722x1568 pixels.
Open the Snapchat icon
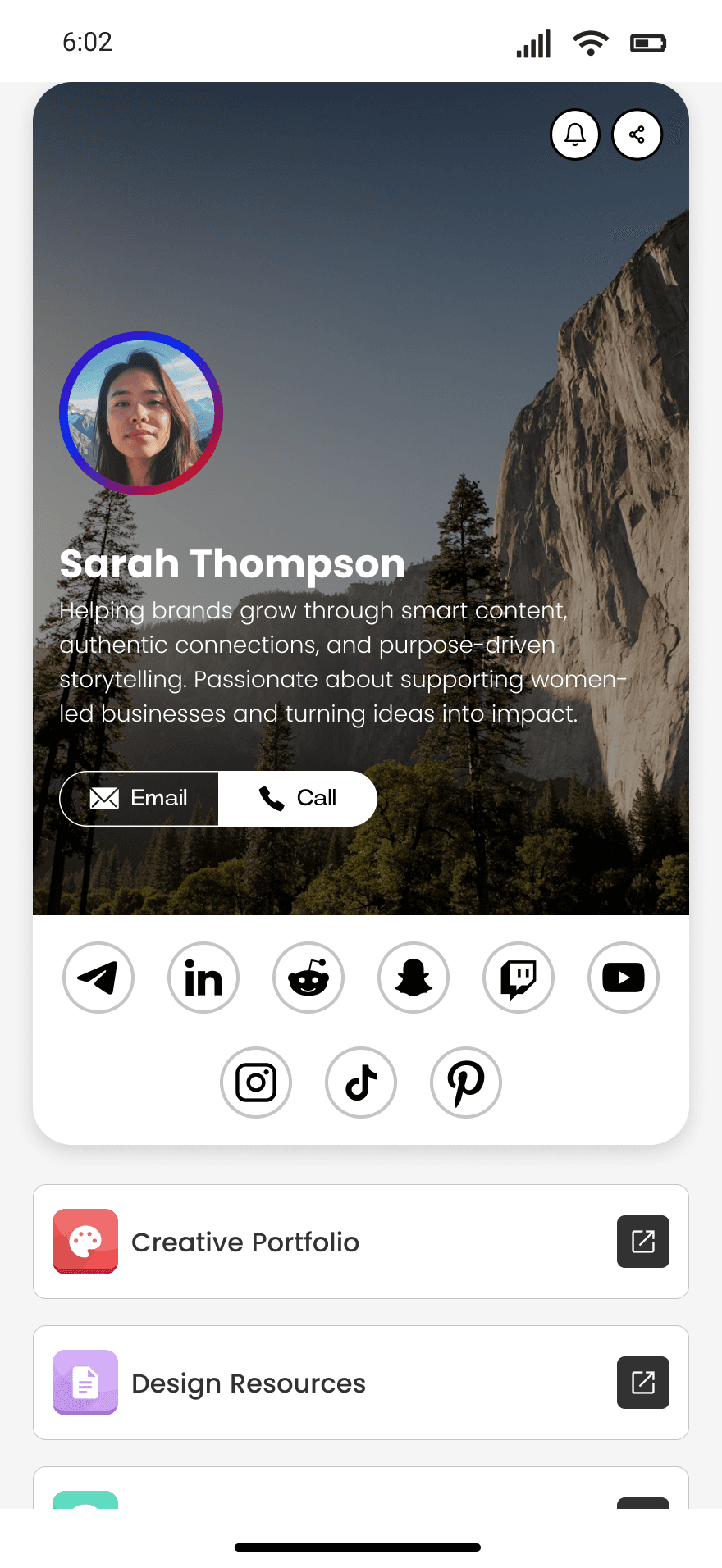(414, 978)
